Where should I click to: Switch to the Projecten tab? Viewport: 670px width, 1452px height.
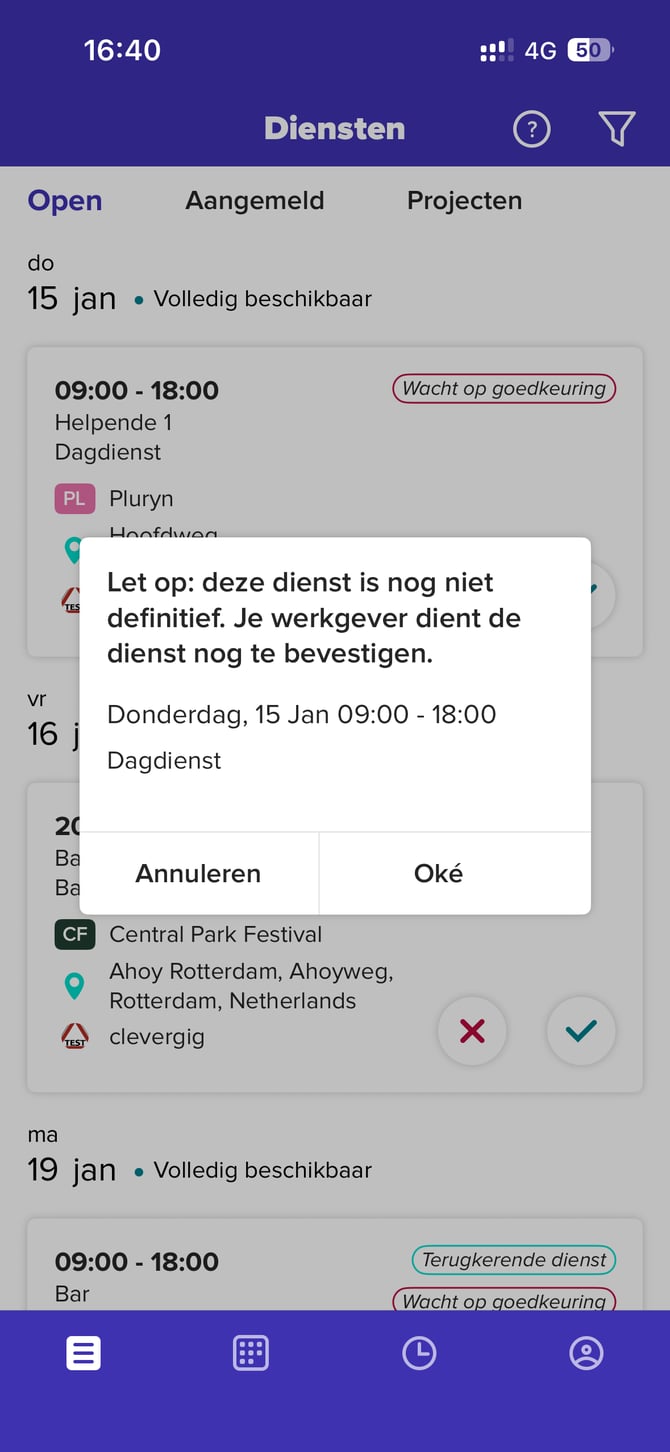[x=464, y=200]
